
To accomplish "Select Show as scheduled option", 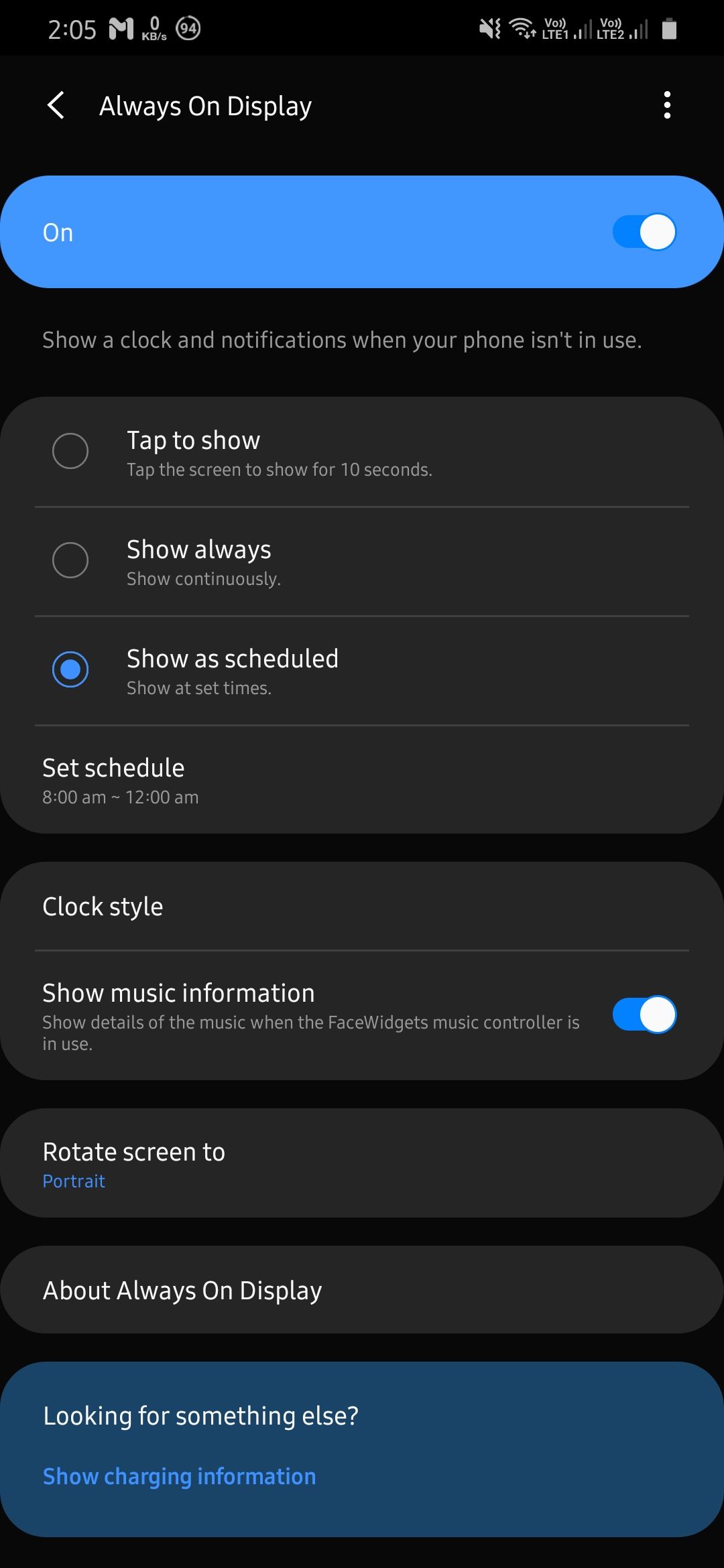I will tap(70, 669).
